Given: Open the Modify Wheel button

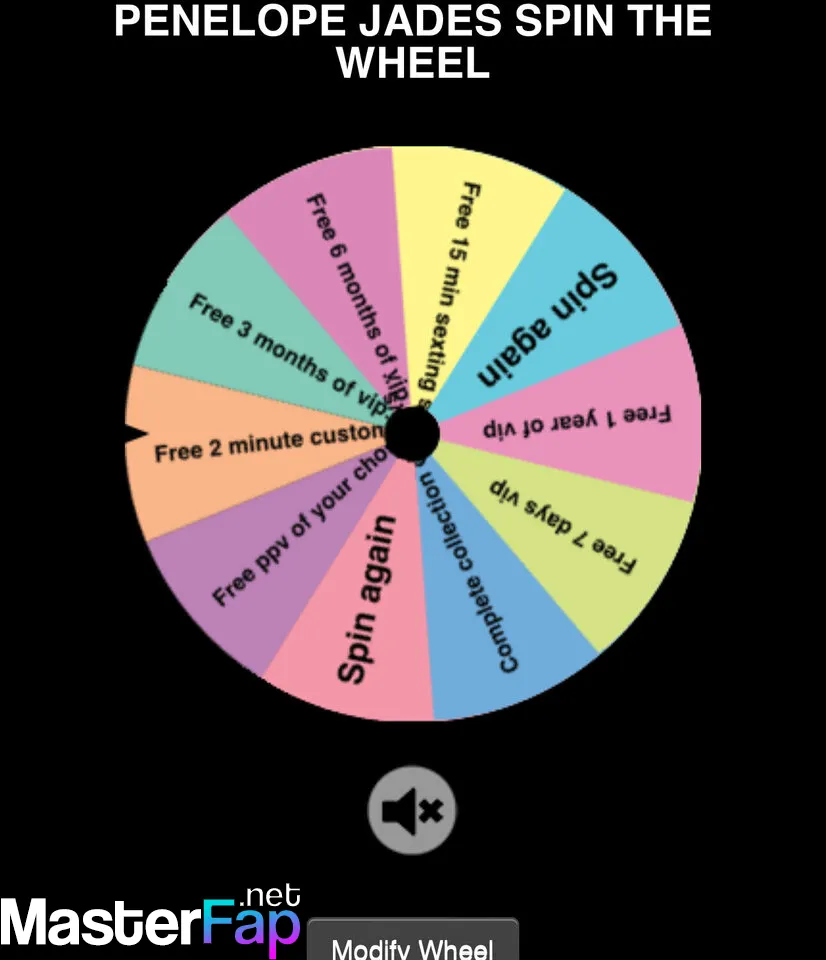Looking at the screenshot, I should coord(413,943).
